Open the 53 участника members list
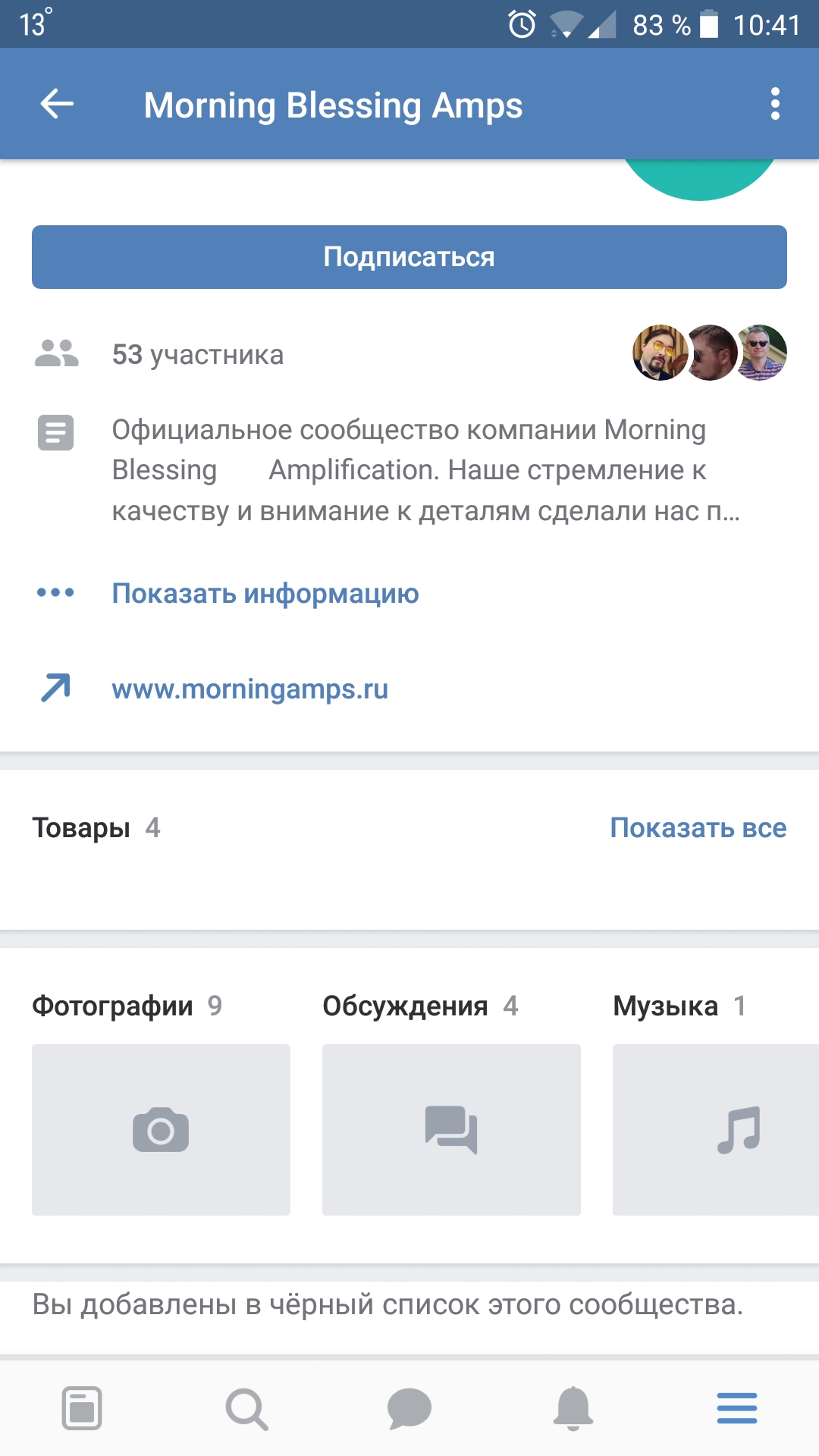Image resolution: width=819 pixels, height=1456 pixels. [x=198, y=354]
